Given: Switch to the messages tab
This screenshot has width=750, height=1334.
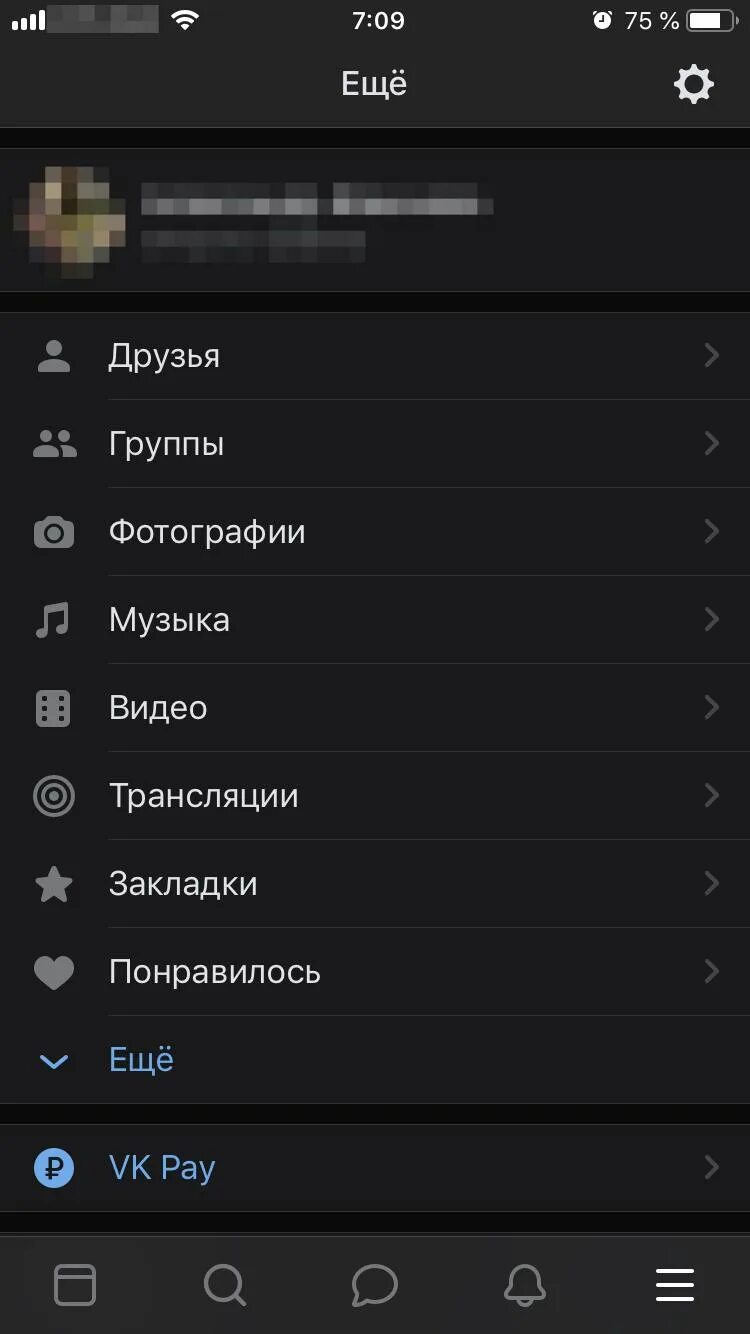Looking at the screenshot, I should click(x=375, y=1284).
